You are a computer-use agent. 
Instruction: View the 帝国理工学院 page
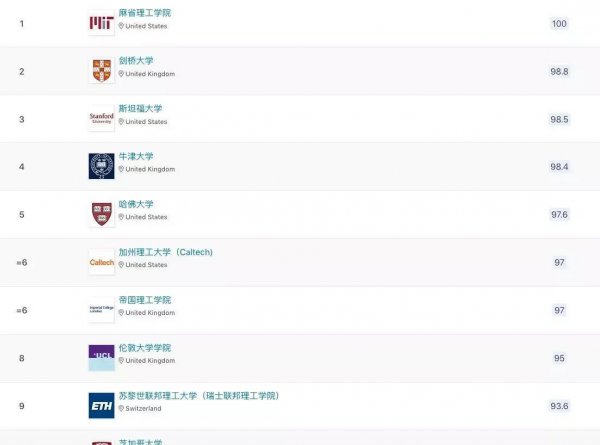144,300
